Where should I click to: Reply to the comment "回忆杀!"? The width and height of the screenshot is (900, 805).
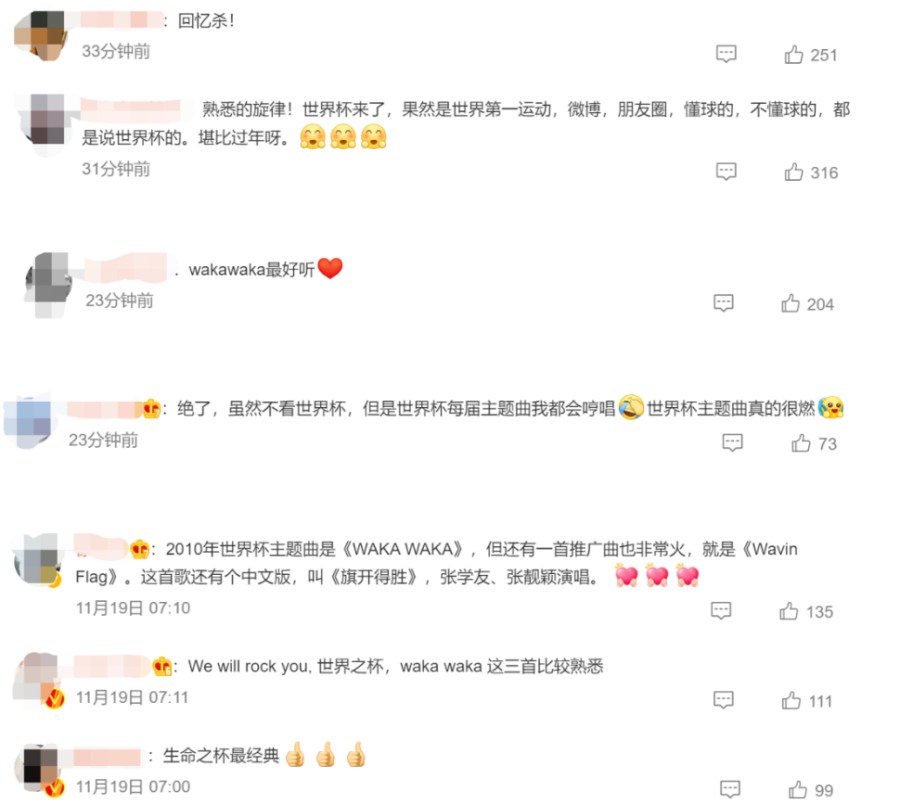(726, 54)
